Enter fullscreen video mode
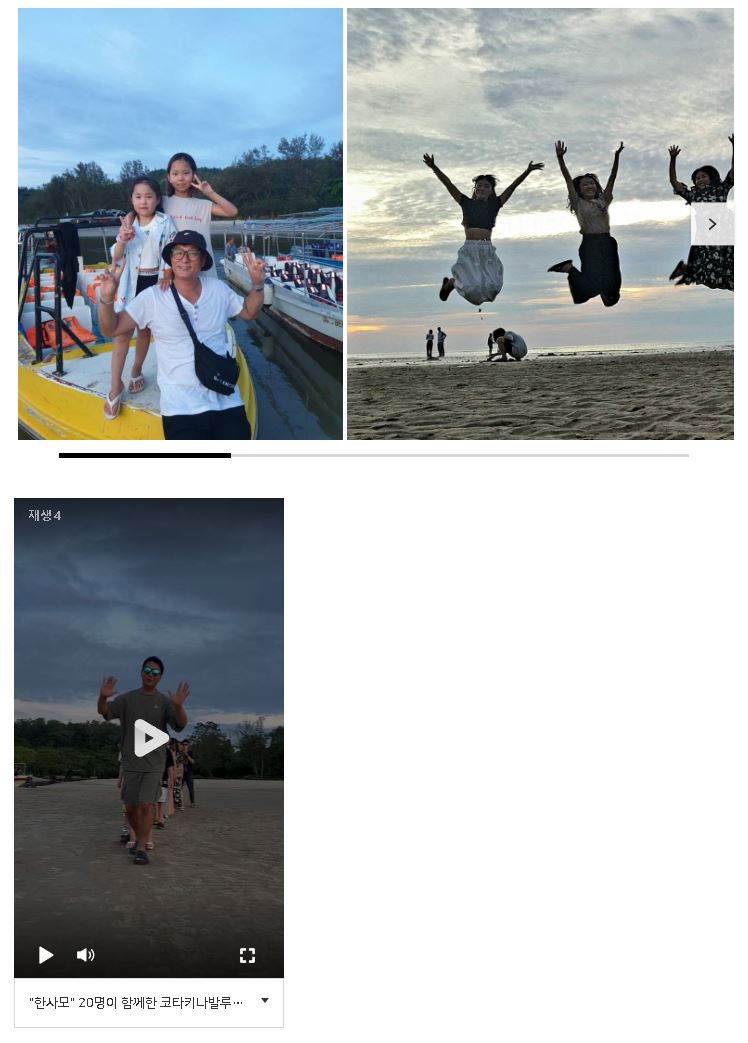 247,955
